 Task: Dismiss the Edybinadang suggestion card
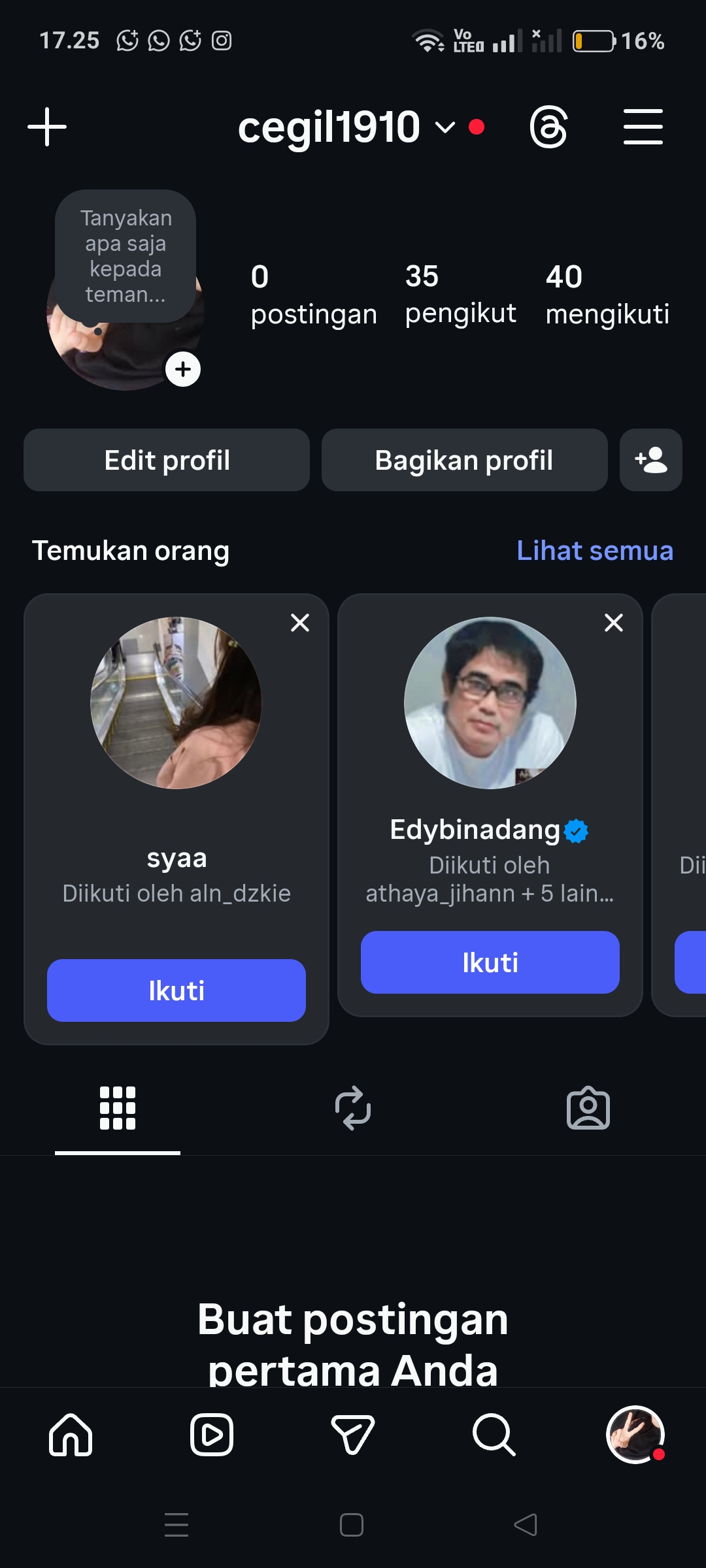tap(614, 623)
